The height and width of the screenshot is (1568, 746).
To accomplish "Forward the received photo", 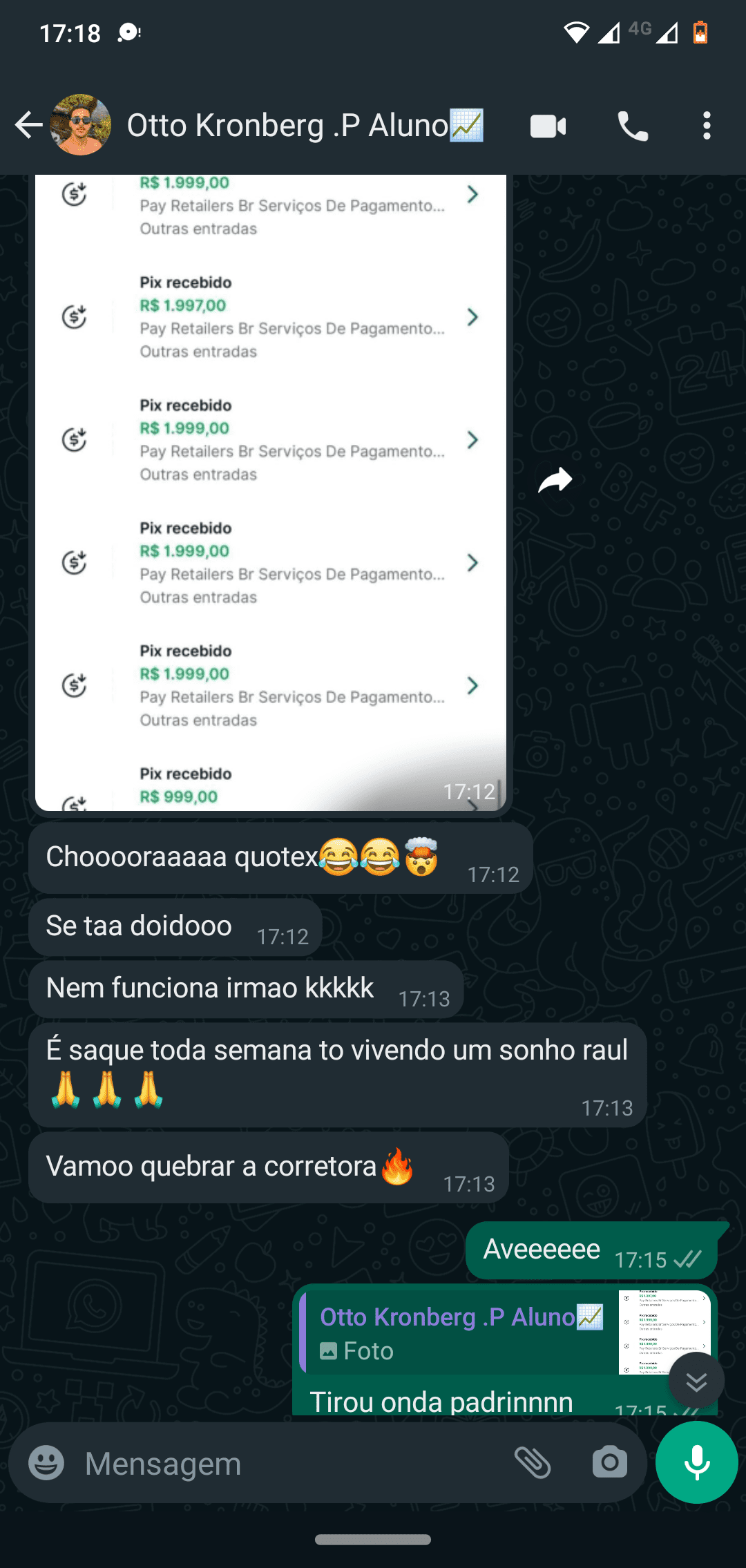I will click(555, 480).
